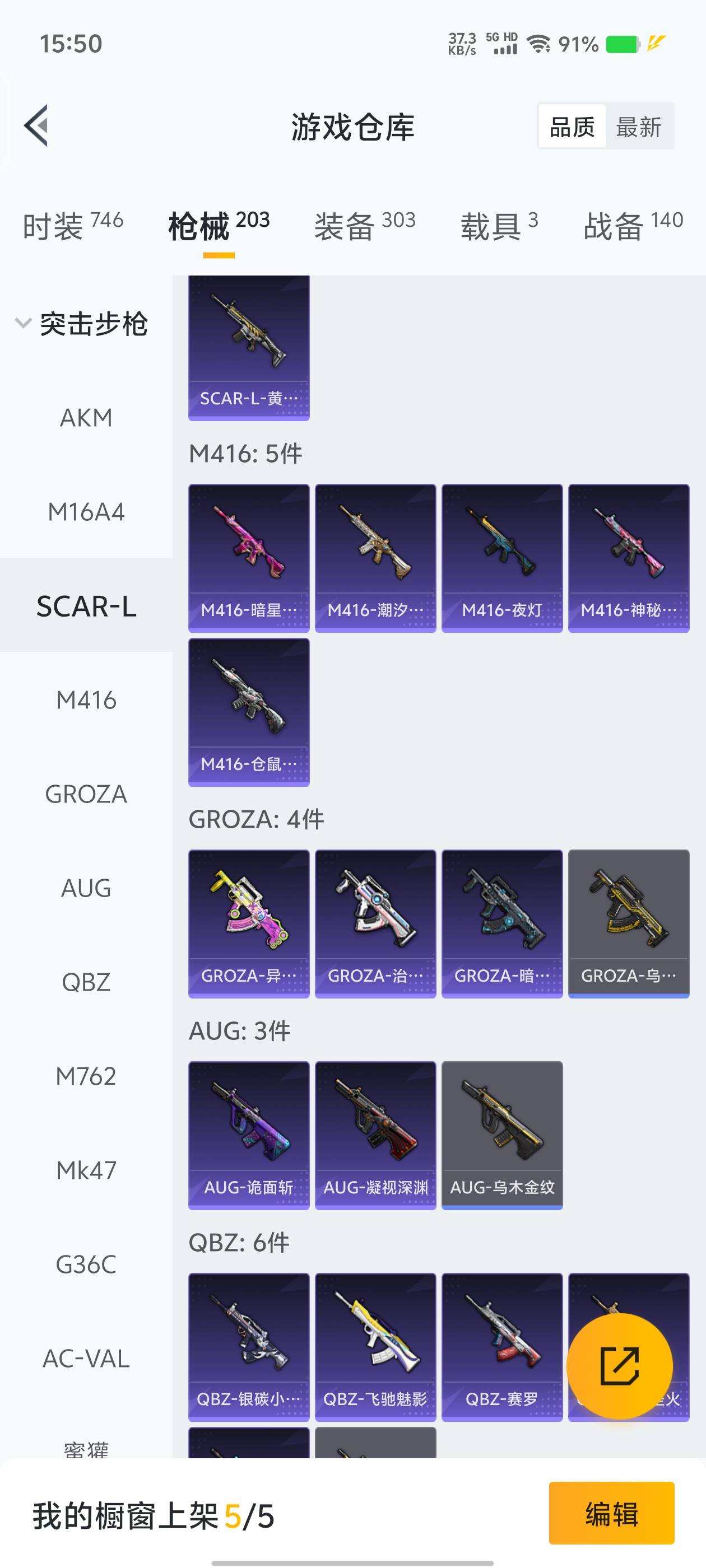The width and height of the screenshot is (706, 1568).
Task: Select GROZA in the weapon sidebar
Action: click(86, 794)
